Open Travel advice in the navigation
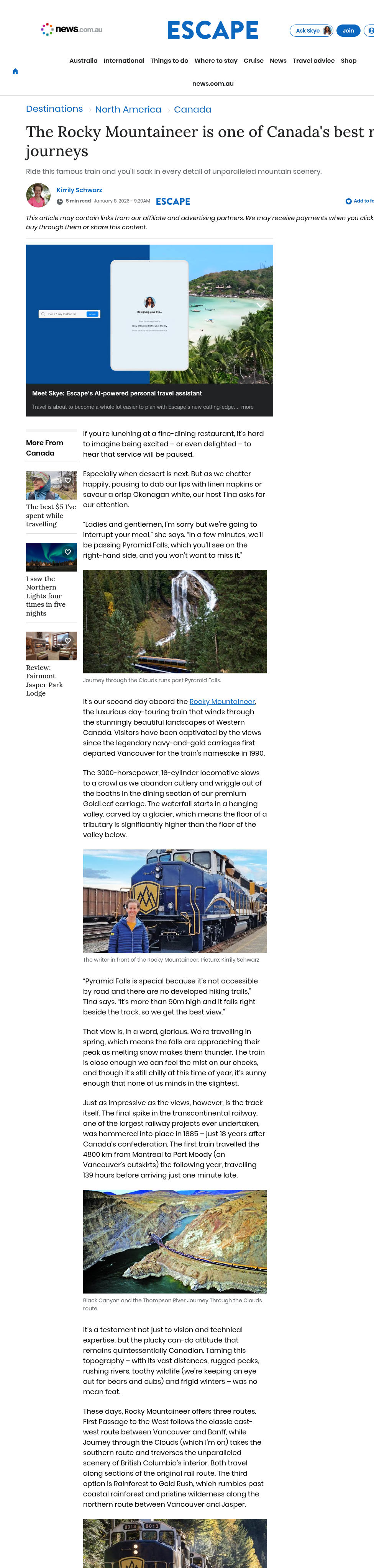 pyautogui.click(x=313, y=61)
